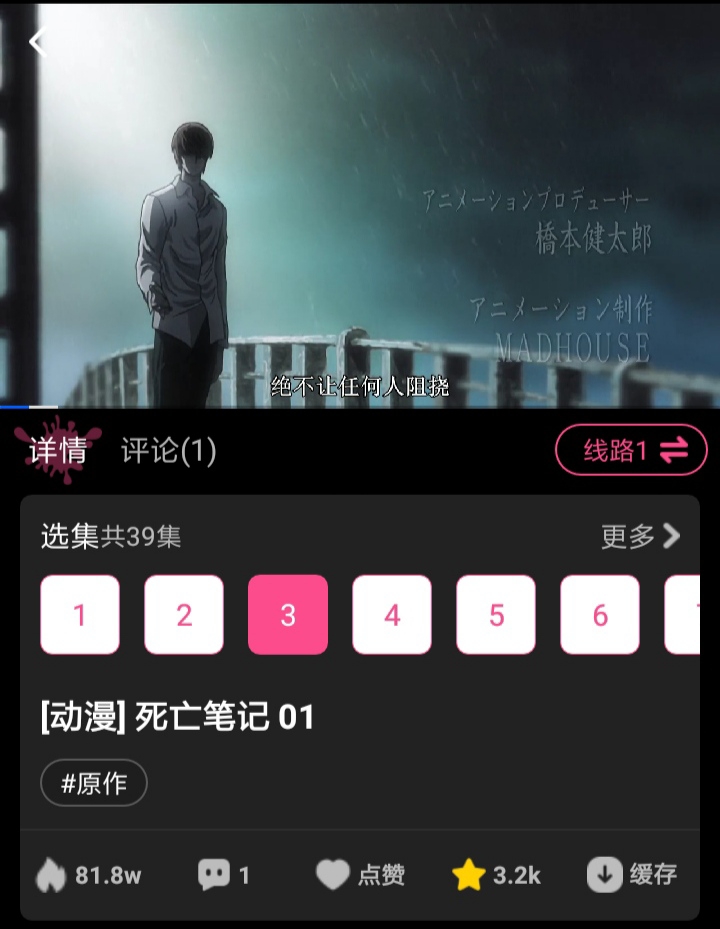
Task: Go back using the top-left arrow
Action: [x=38, y=42]
